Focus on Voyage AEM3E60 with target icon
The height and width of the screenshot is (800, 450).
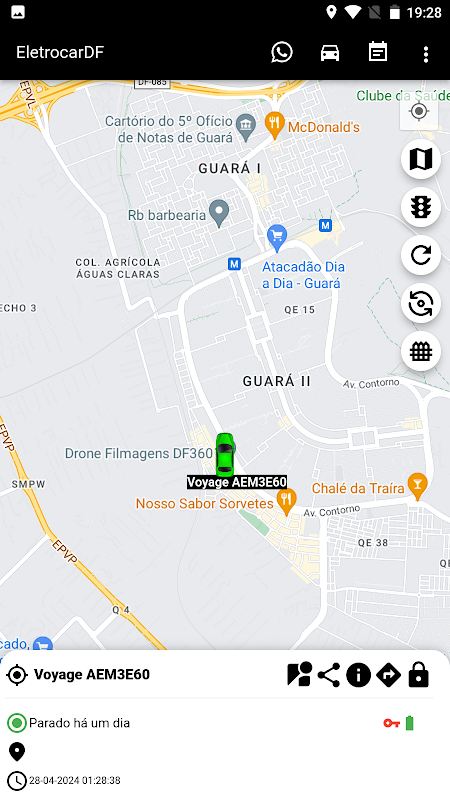(x=17, y=675)
